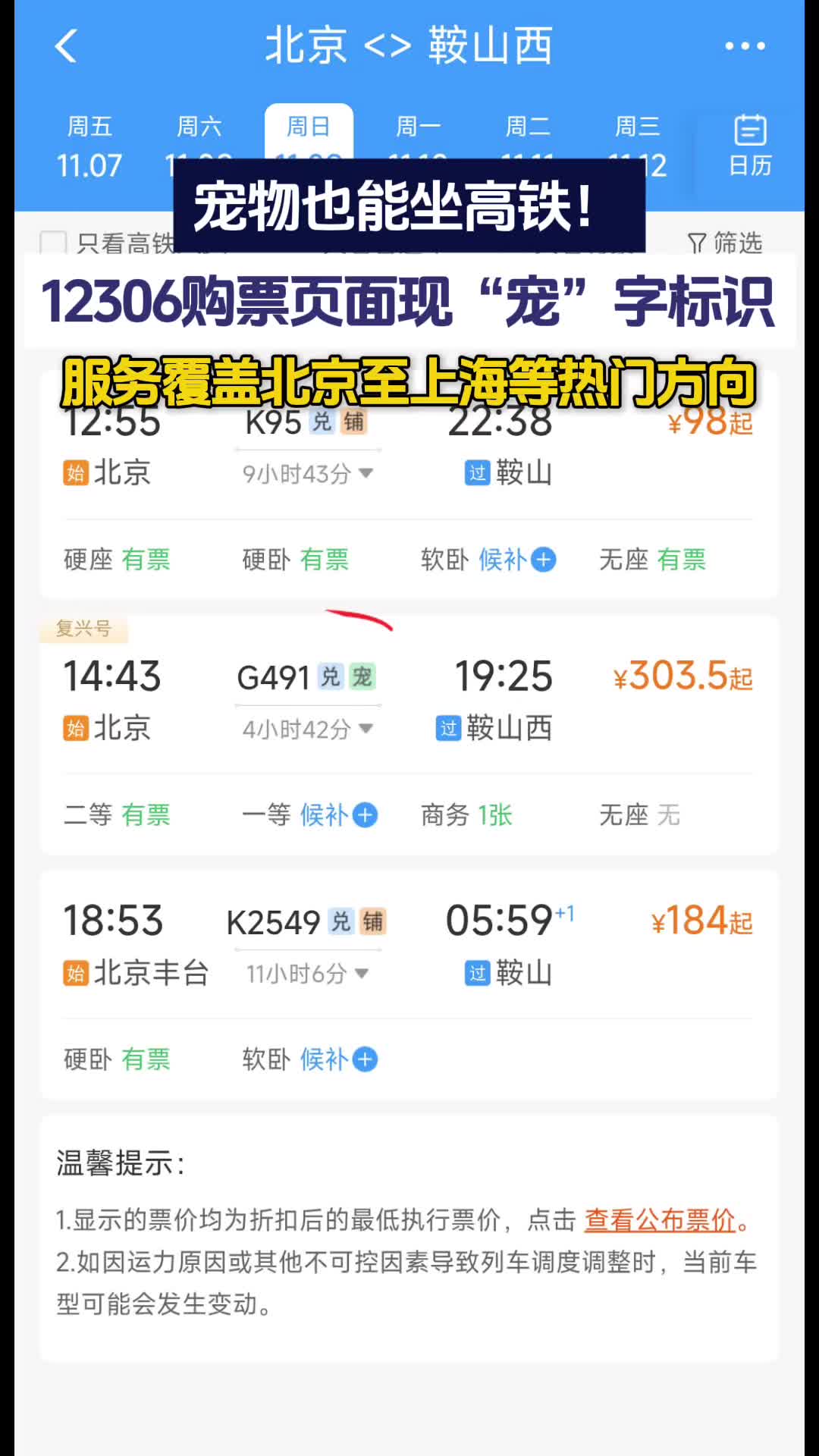Open the 查看公布票价 link
This screenshot has height=1456, width=819.
coord(661,1217)
